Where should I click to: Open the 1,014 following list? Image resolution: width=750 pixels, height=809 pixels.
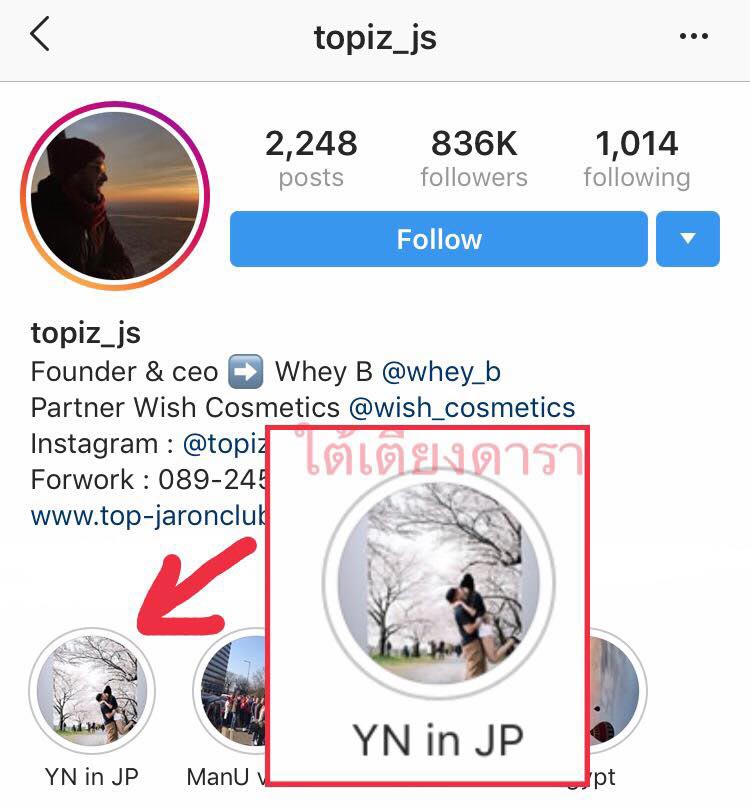pyautogui.click(x=637, y=159)
